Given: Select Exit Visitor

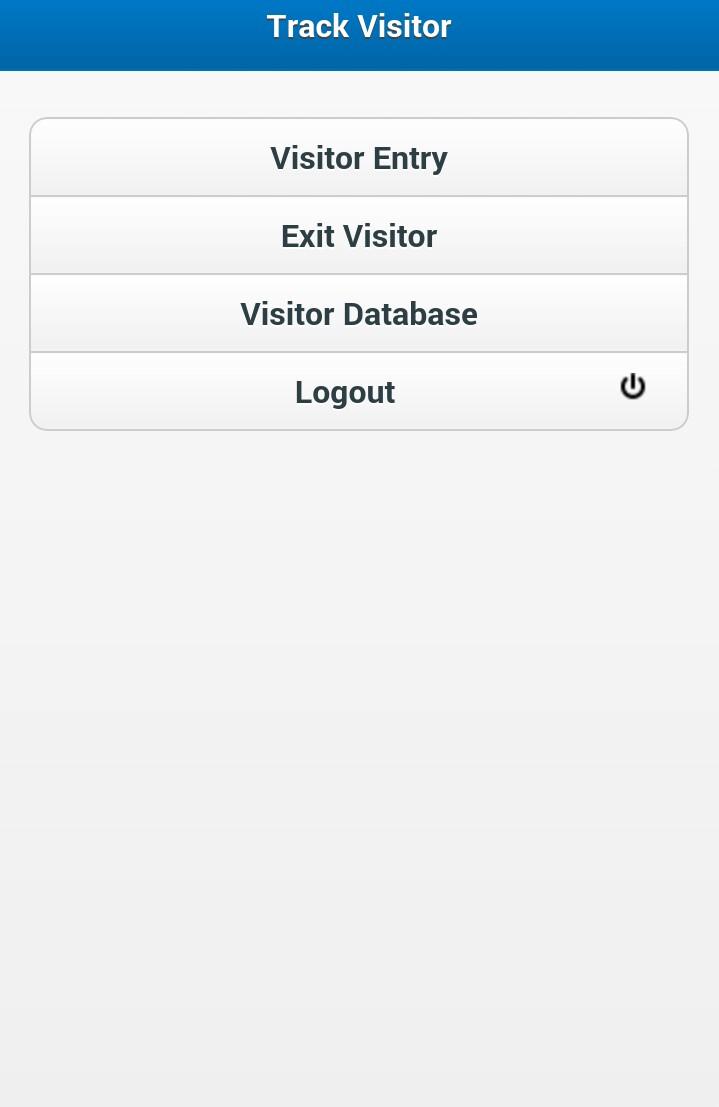Looking at the screenshot, I should click(358, 236).
